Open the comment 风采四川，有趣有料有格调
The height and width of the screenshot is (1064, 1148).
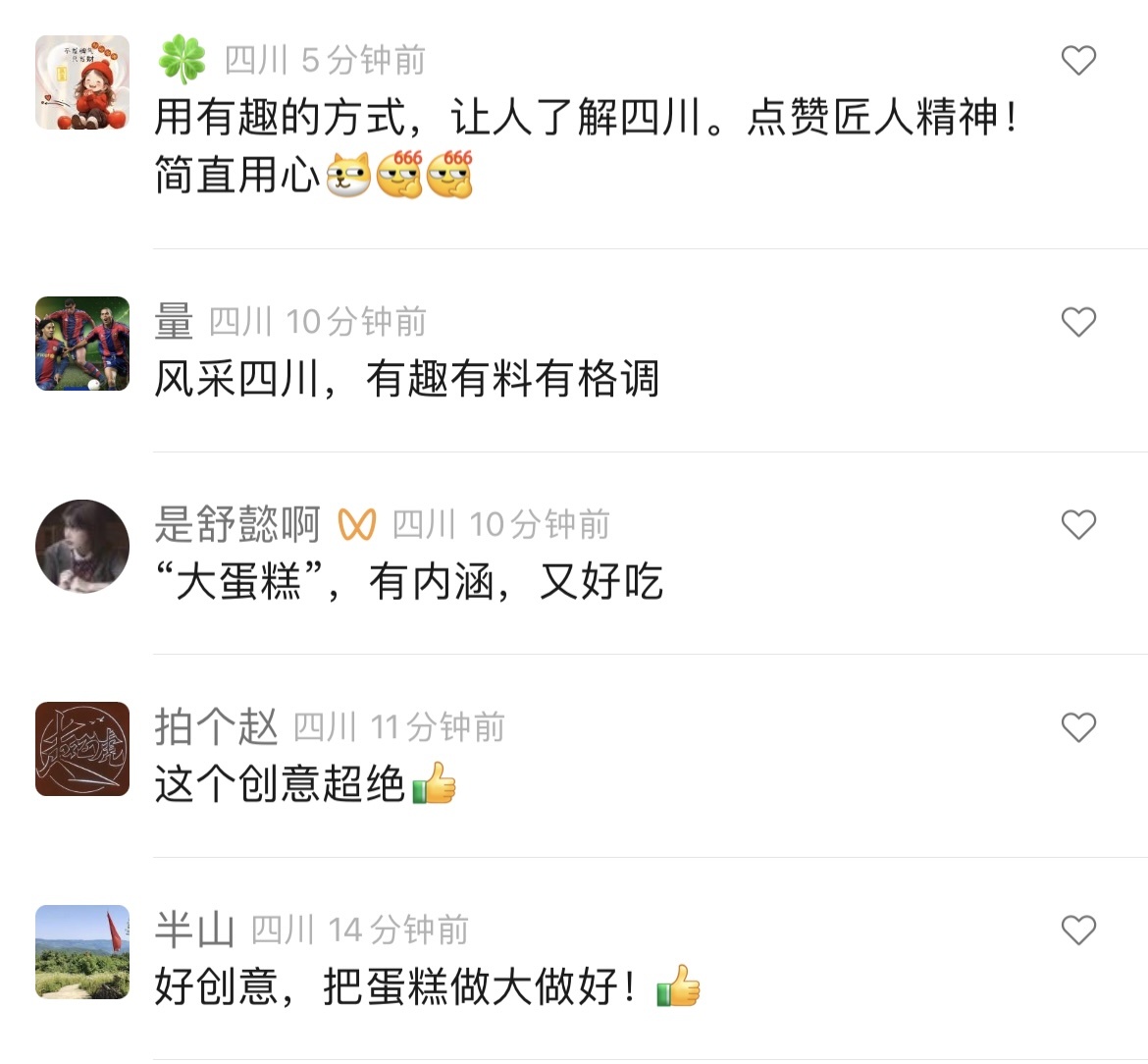406,379
